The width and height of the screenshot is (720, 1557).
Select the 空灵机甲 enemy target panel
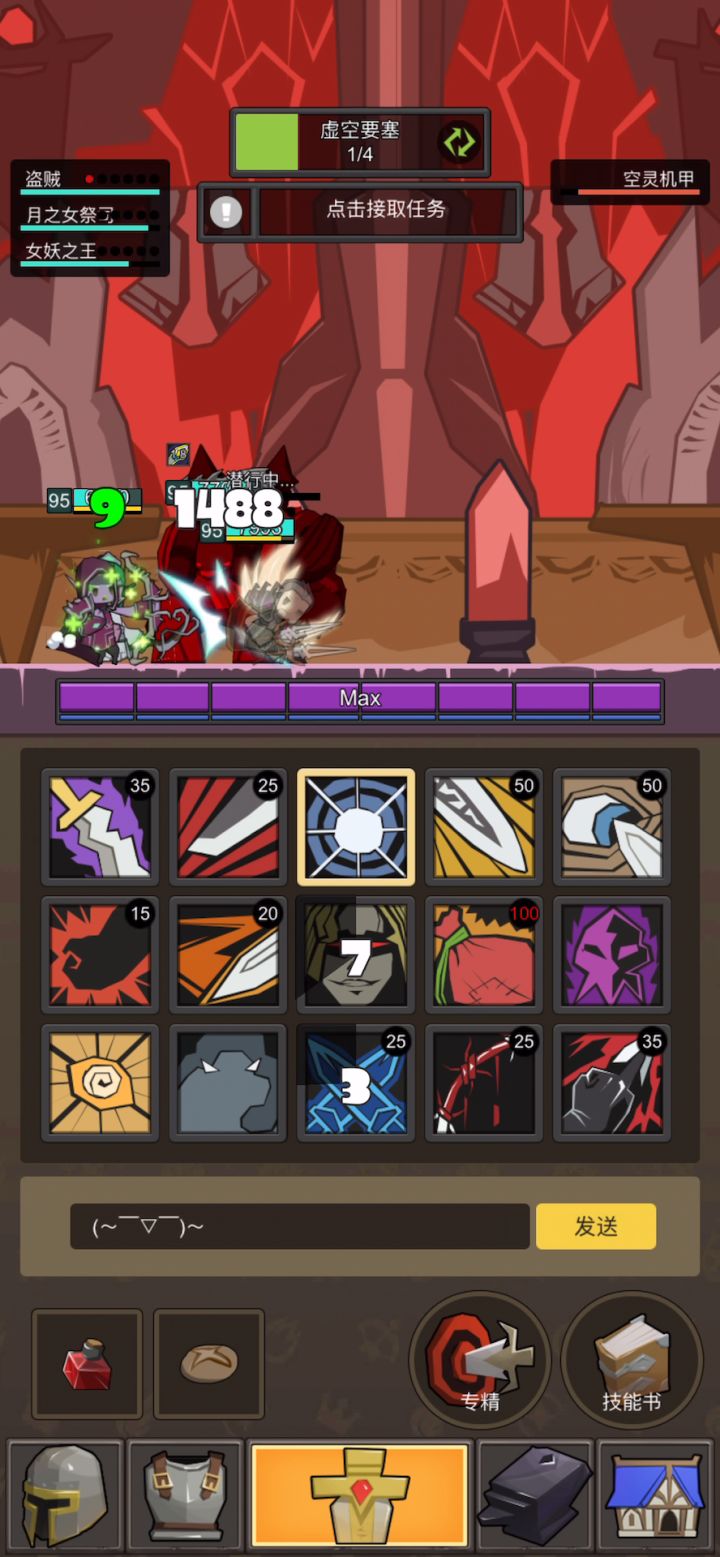[630, 182]
